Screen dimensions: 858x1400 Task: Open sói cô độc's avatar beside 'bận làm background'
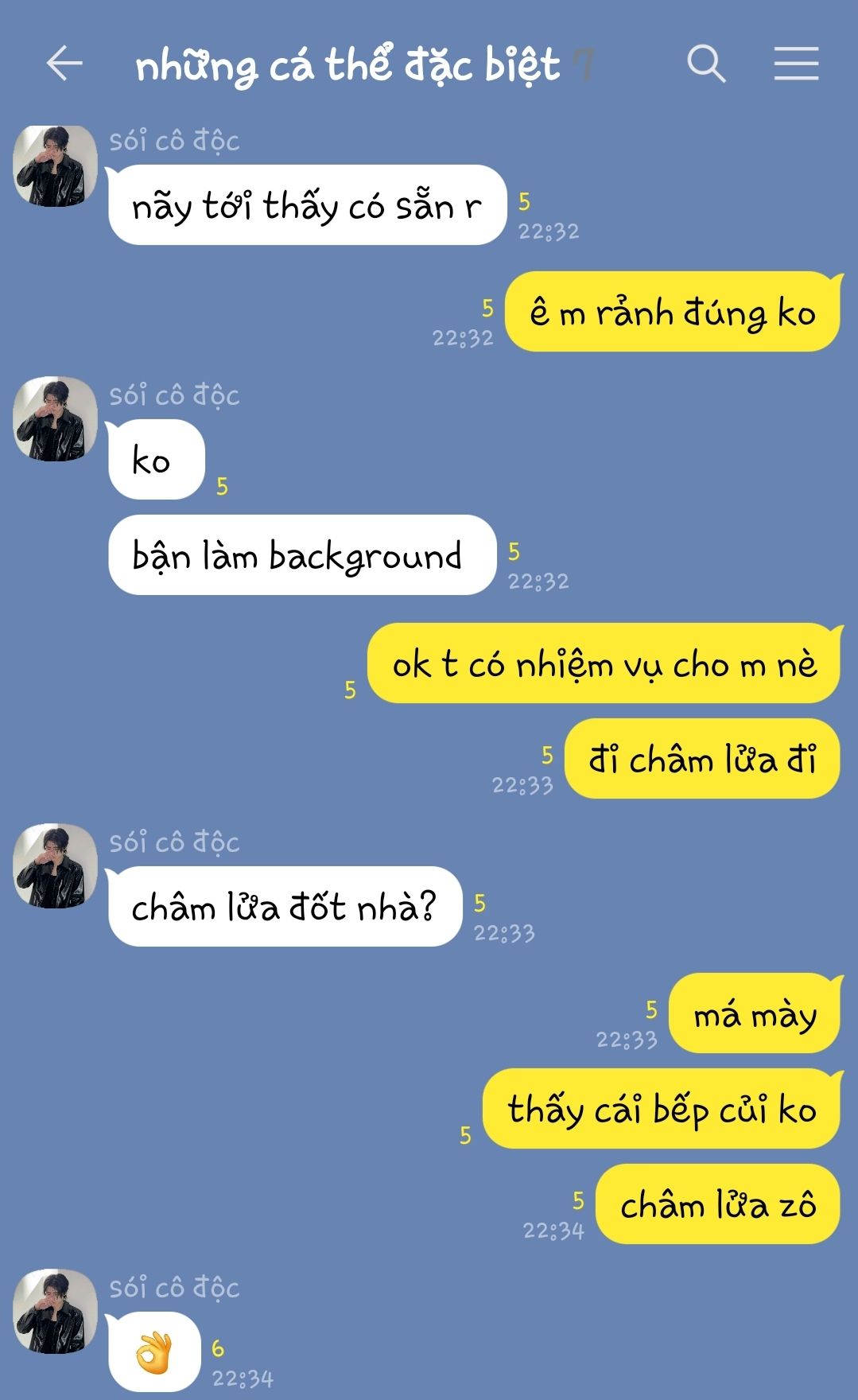(x=55, y=419)
